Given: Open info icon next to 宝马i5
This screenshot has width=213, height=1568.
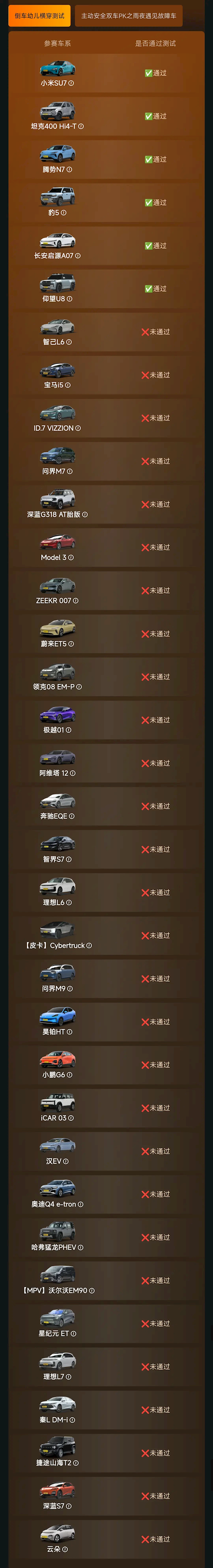Looking at the screenshot, I should click(67, 385).
